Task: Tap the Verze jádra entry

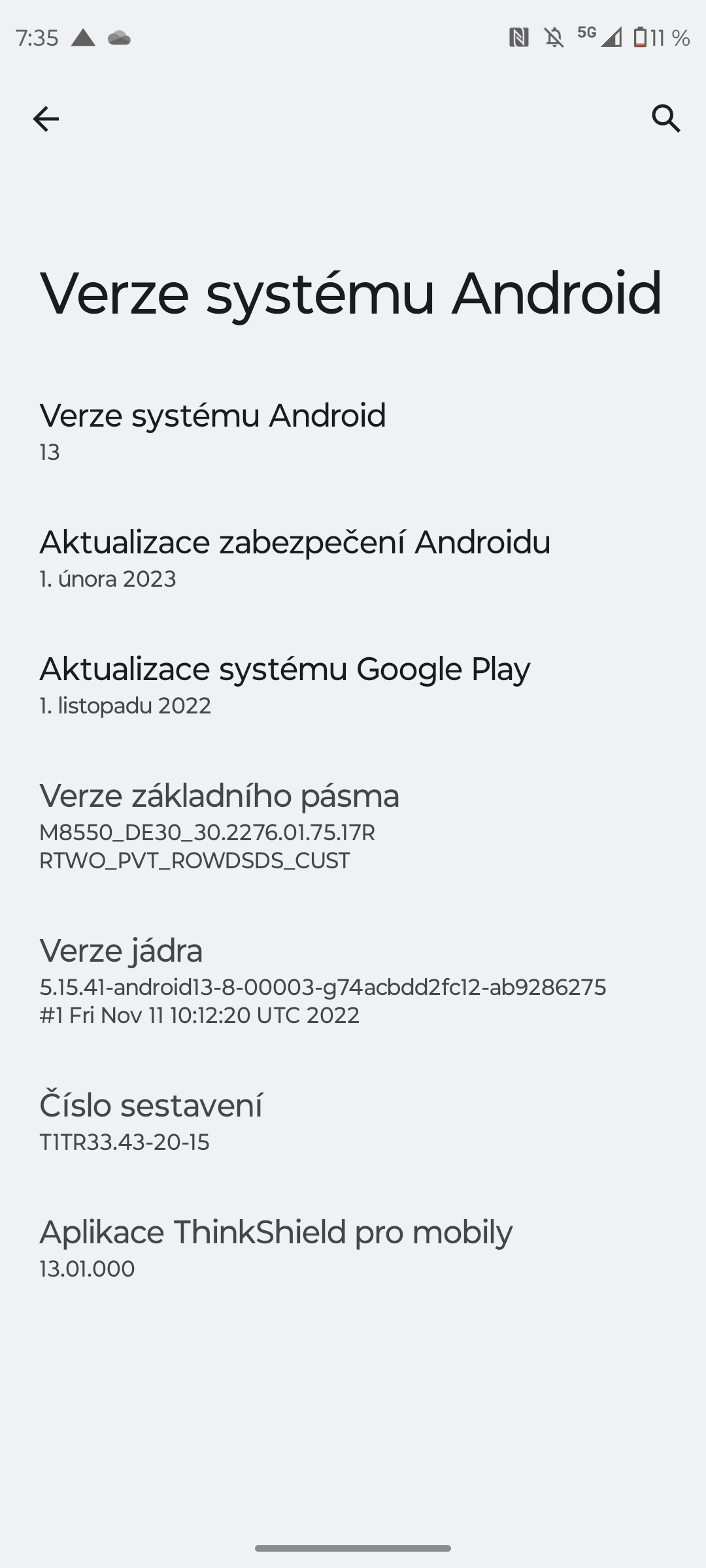Action: point(353,980)
